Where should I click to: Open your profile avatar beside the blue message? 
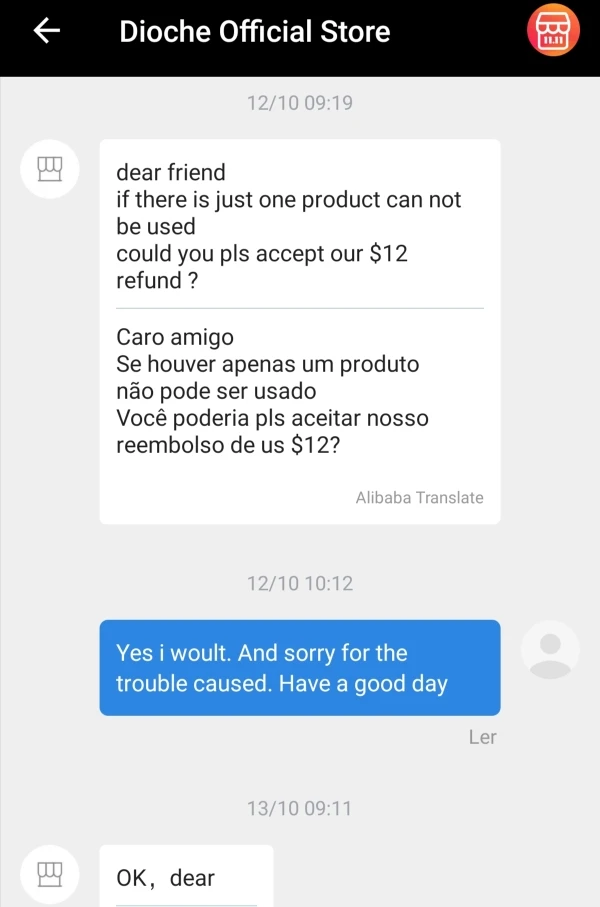550,649
